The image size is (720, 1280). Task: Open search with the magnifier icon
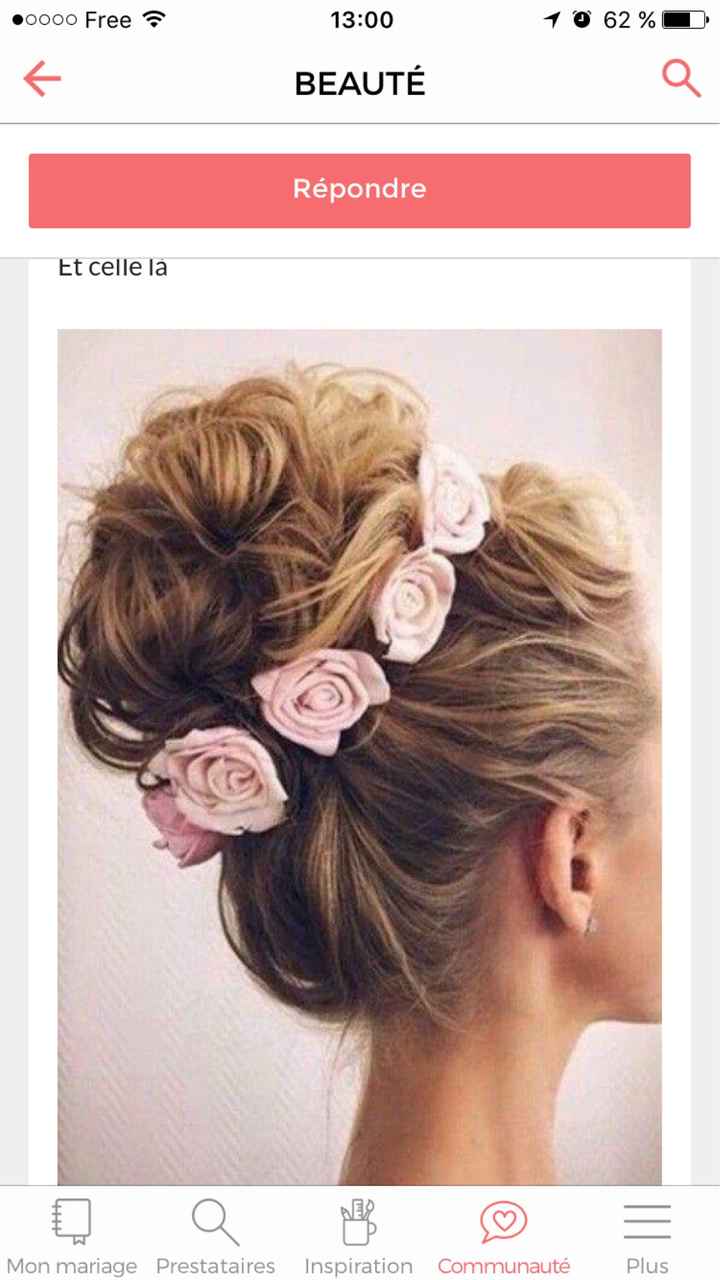pos(680,78)
